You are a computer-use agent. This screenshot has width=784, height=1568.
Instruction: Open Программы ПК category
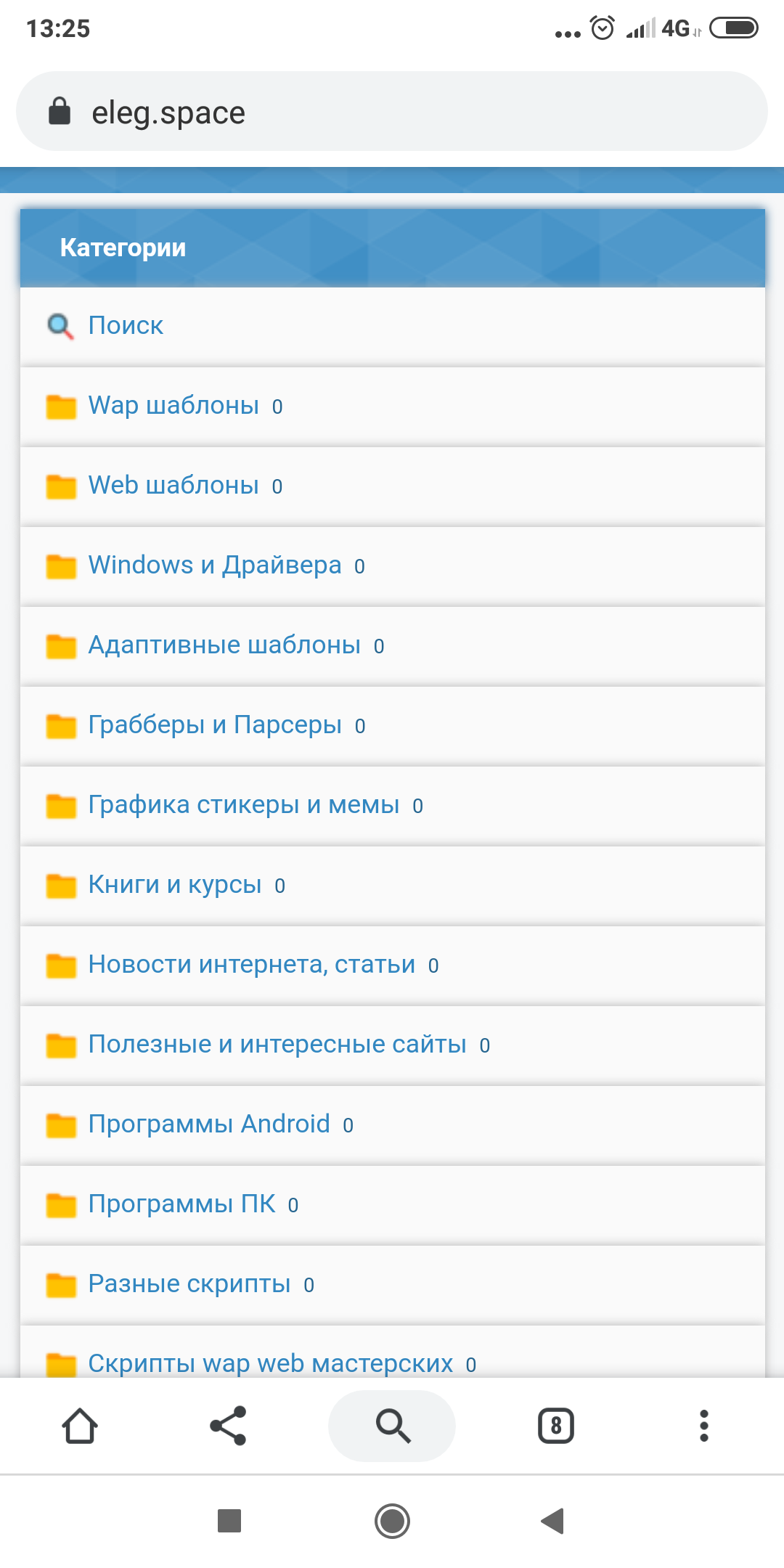(x=181, y=1204)
